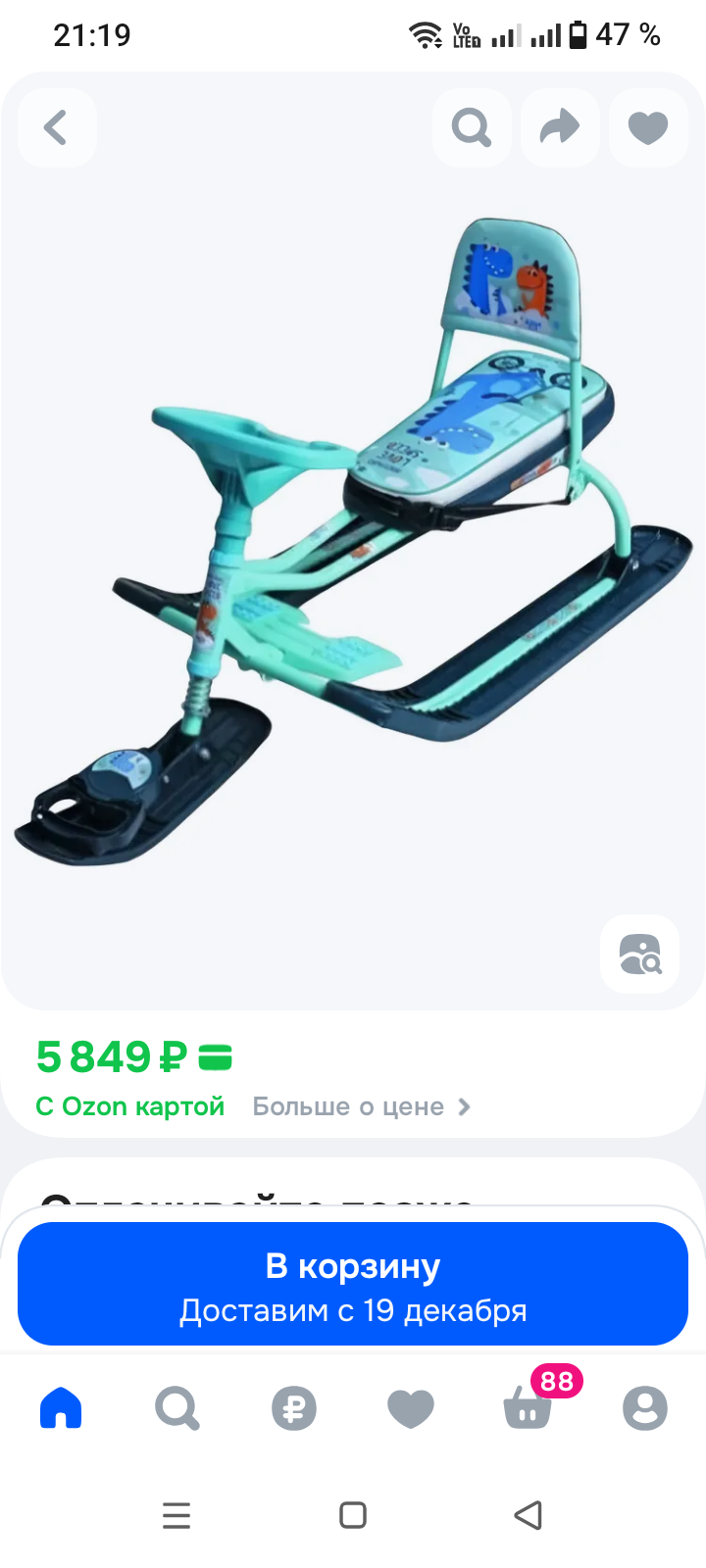The image size is (706, 1568).
Task: Tap the system home button
Action: (353, 1515)
